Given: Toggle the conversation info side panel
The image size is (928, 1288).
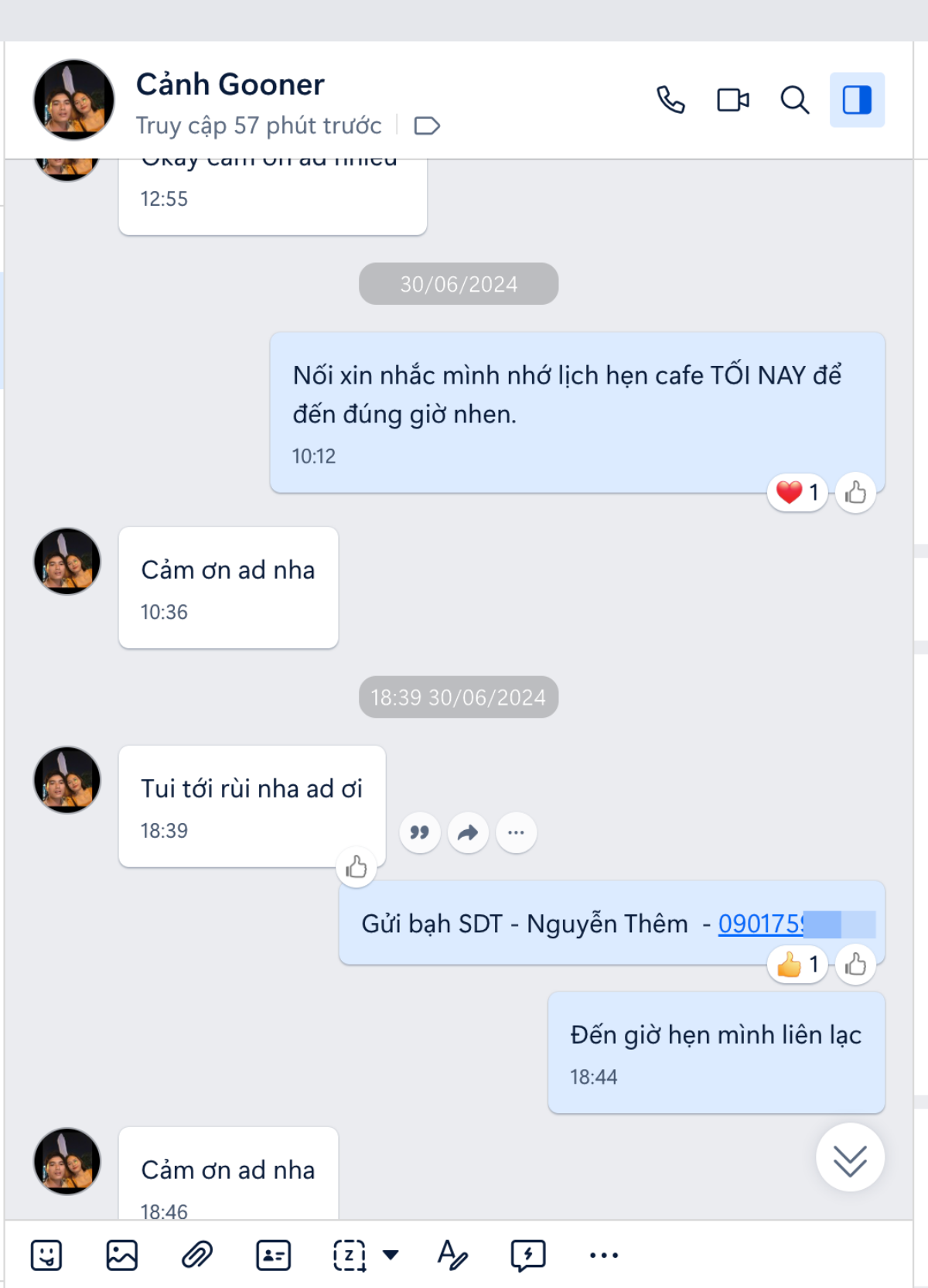Looking at the screenshot, I should (x=857, y=100).
